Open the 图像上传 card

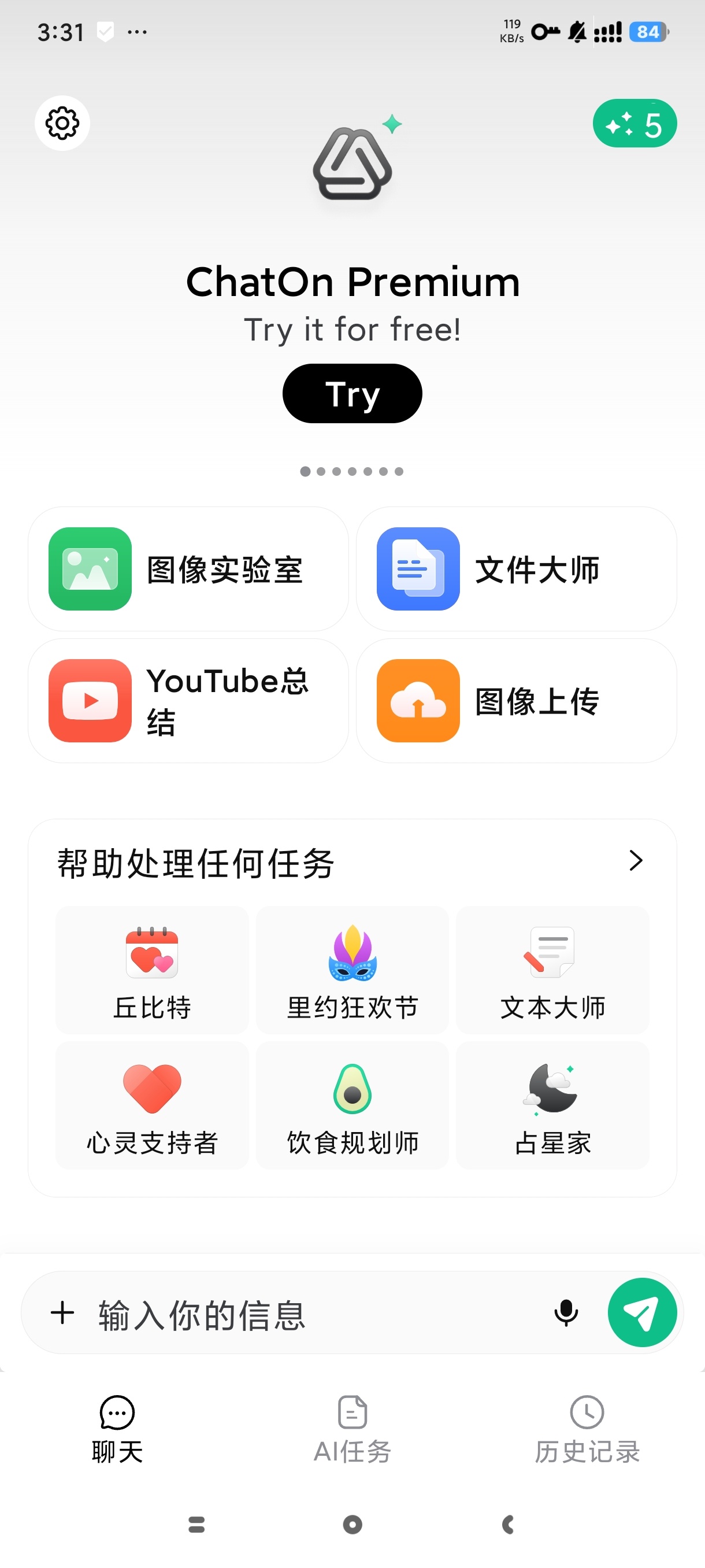click(x=516, y=701)
